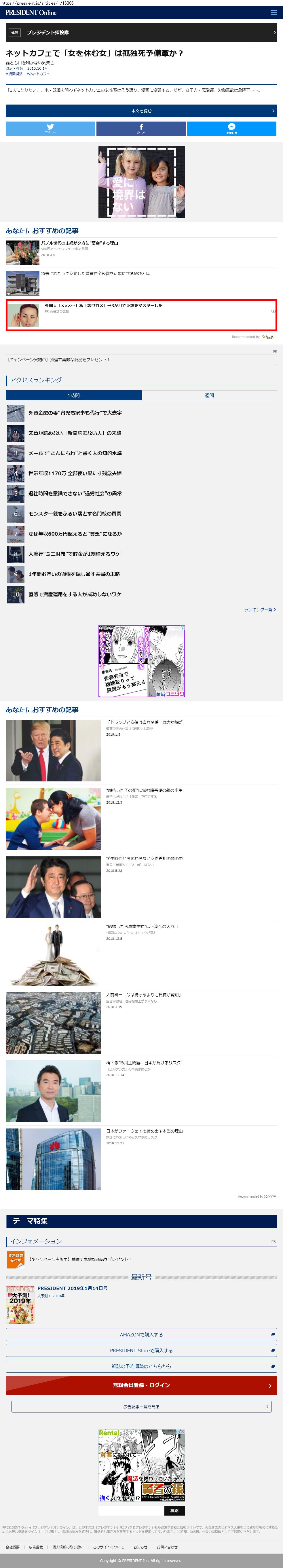Tap the 検索 button beside the search box

click(x=174, y=1510)
